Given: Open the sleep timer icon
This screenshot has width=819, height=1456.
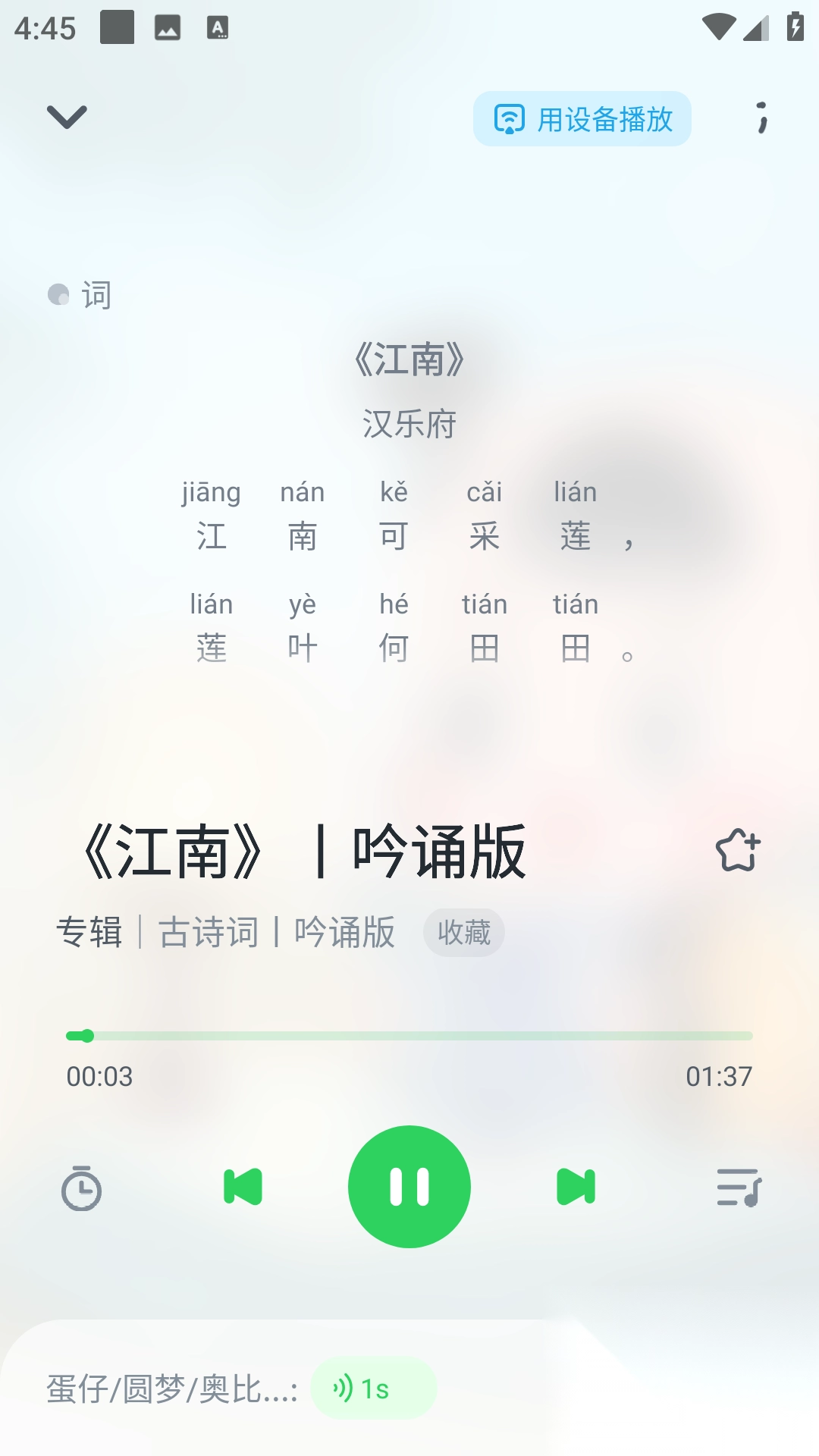Looking at the screenshot, I should [x=82, y=1187].
